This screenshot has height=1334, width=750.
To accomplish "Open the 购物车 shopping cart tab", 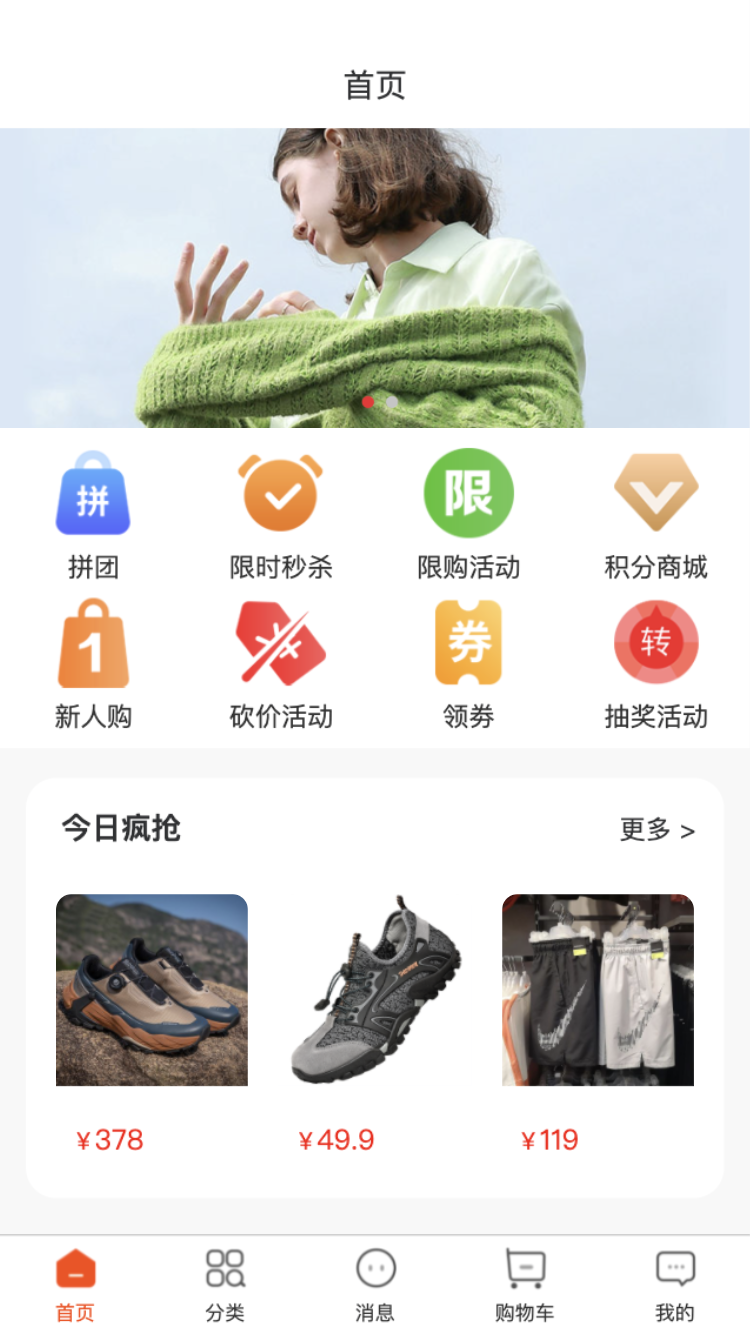I will tap(525, 1285).
